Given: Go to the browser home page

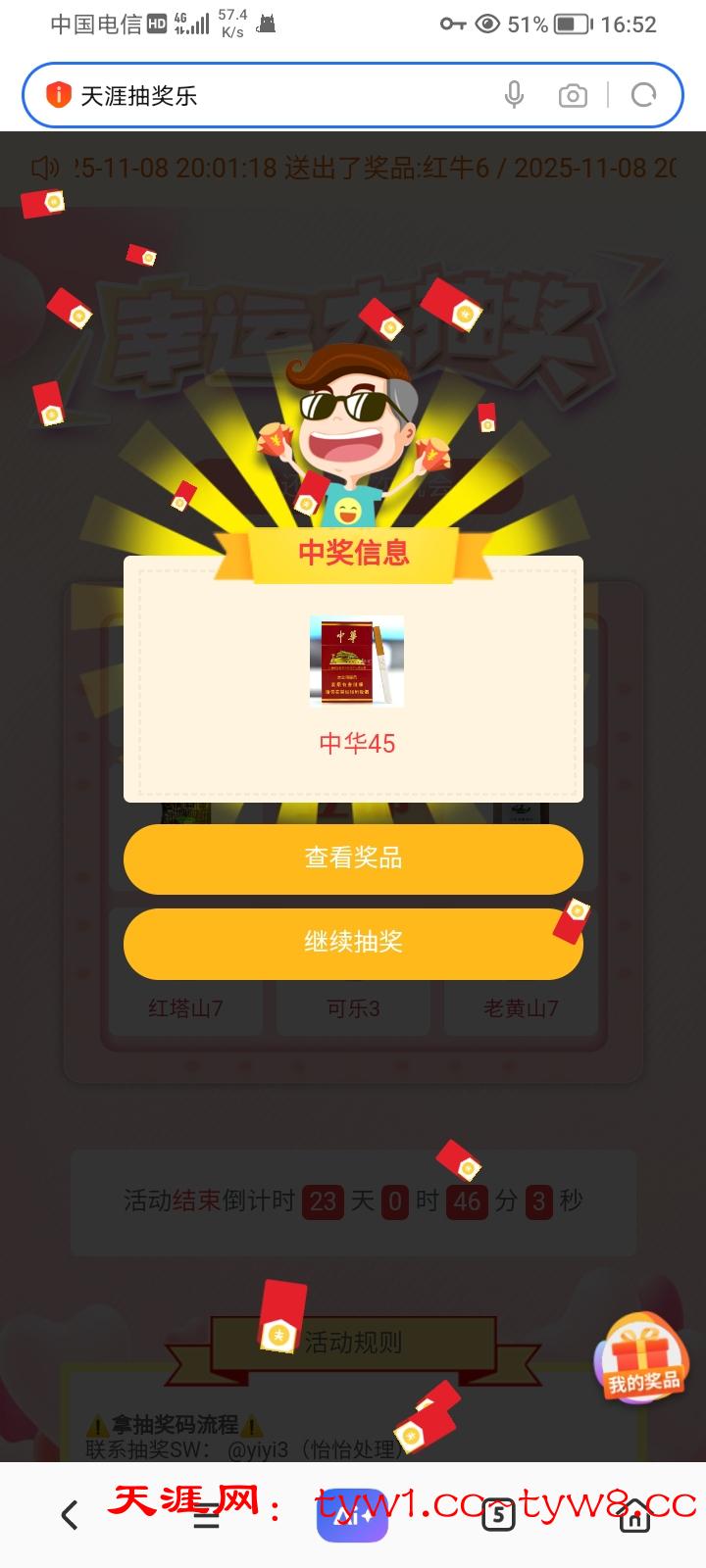Looking at the screenshot, I should [634, 1515].
